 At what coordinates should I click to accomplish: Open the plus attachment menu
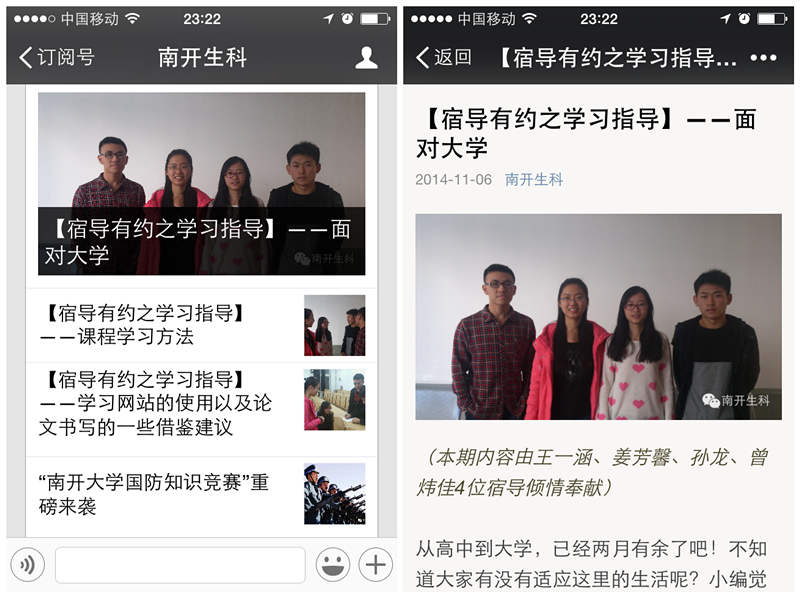[x=375, y=565]
